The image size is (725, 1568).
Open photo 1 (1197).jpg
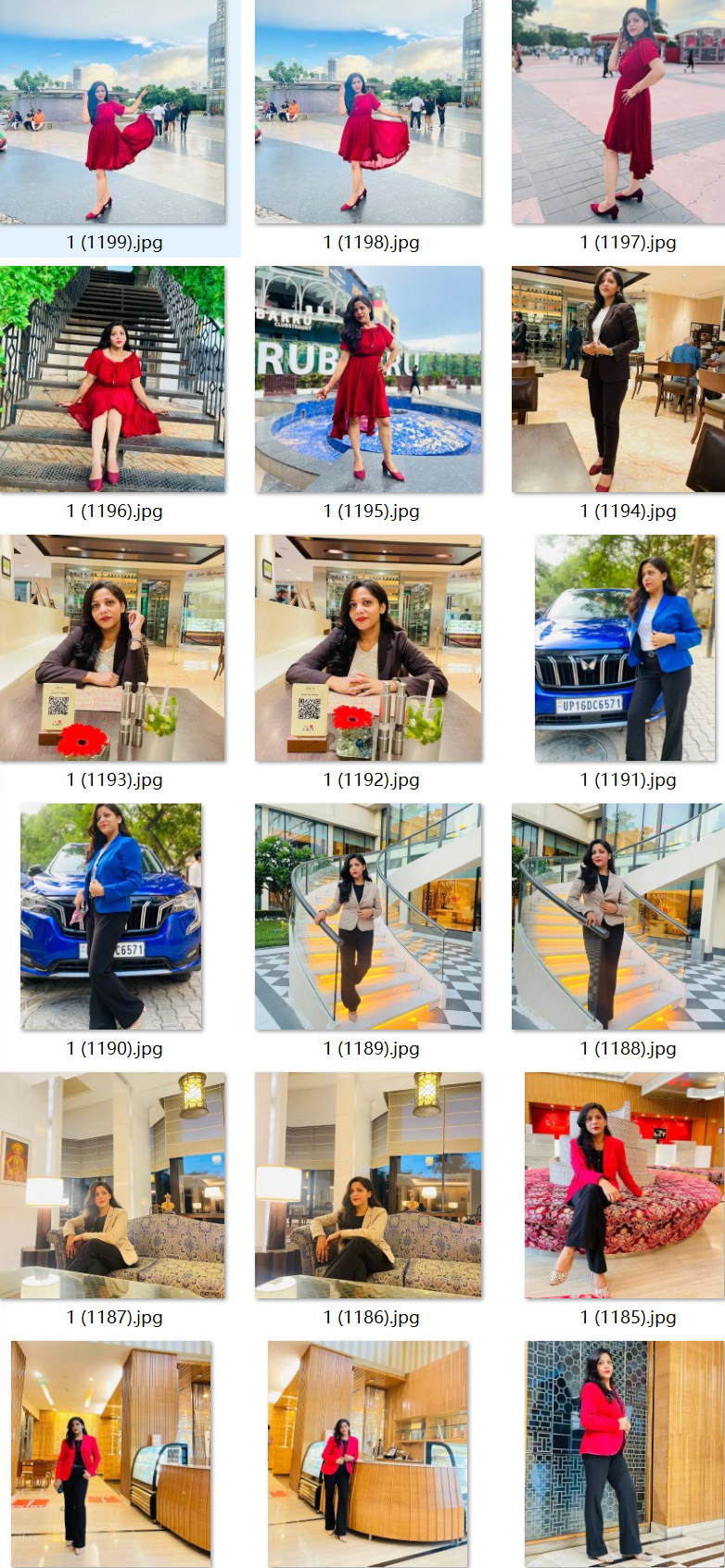coord(618,111)
